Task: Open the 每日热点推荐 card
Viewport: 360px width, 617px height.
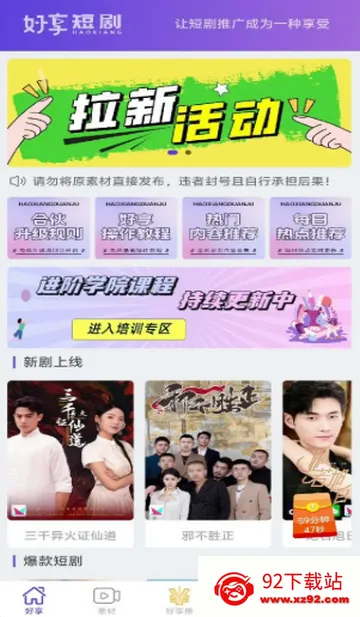Action: tap(310, 228)
